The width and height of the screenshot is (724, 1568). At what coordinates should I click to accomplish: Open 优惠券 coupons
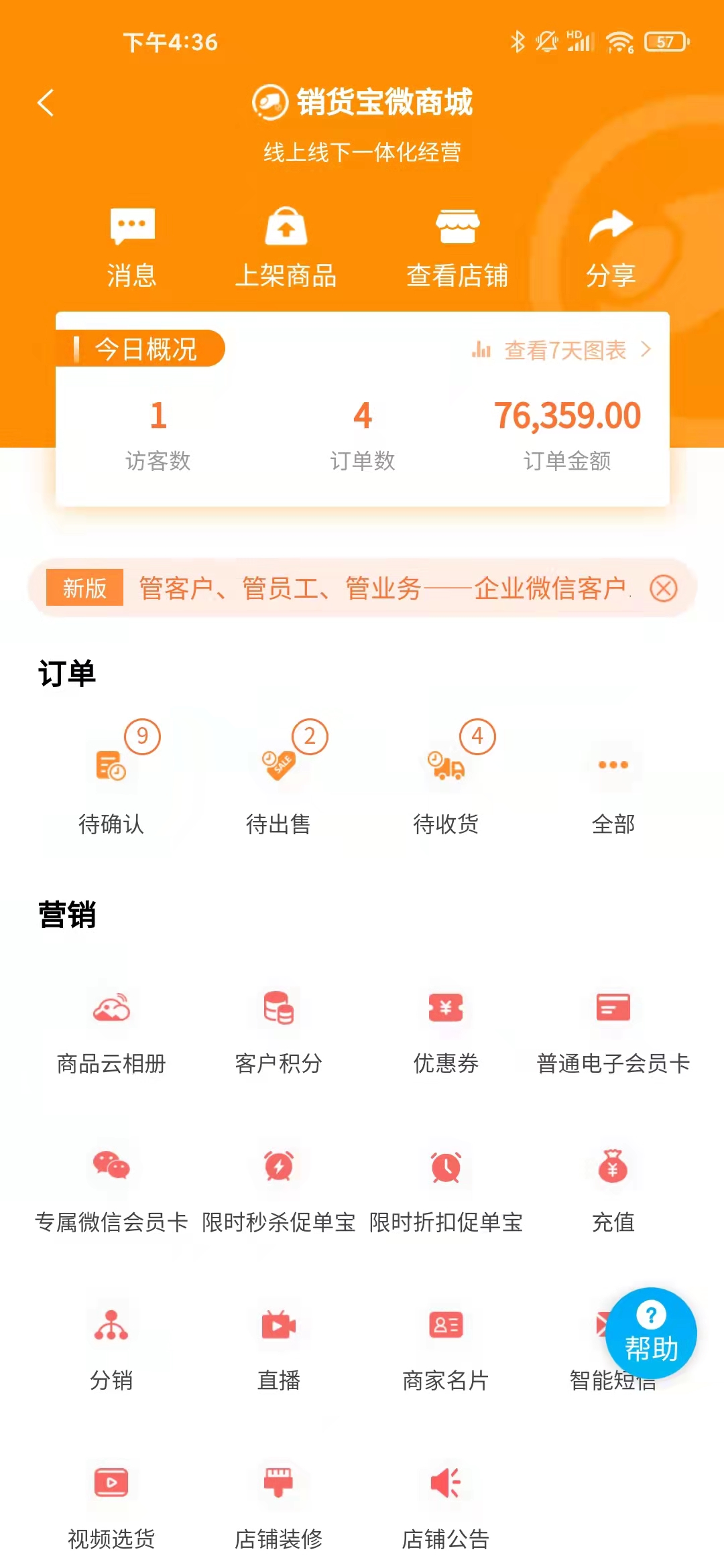tap(446, 1029)
